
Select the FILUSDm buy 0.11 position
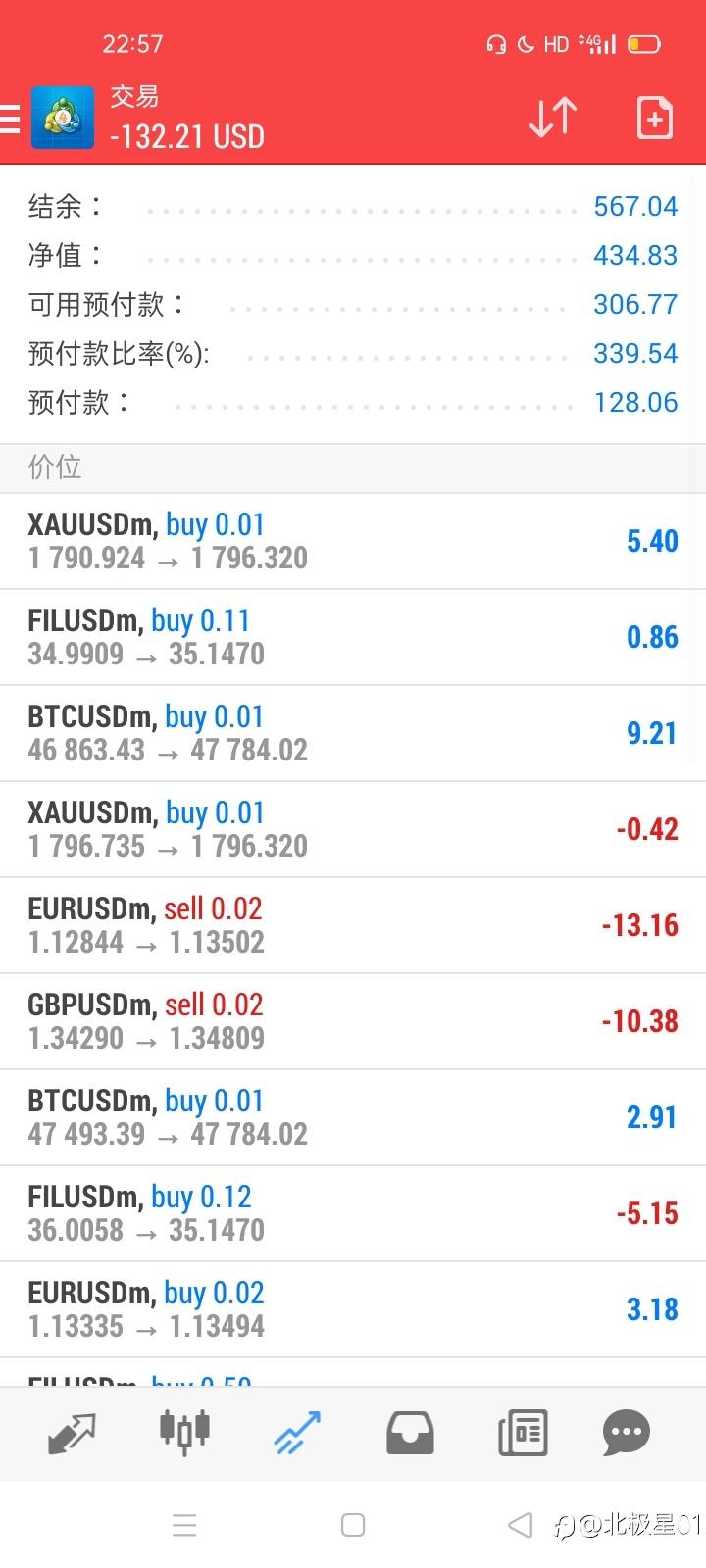point(353,637)
